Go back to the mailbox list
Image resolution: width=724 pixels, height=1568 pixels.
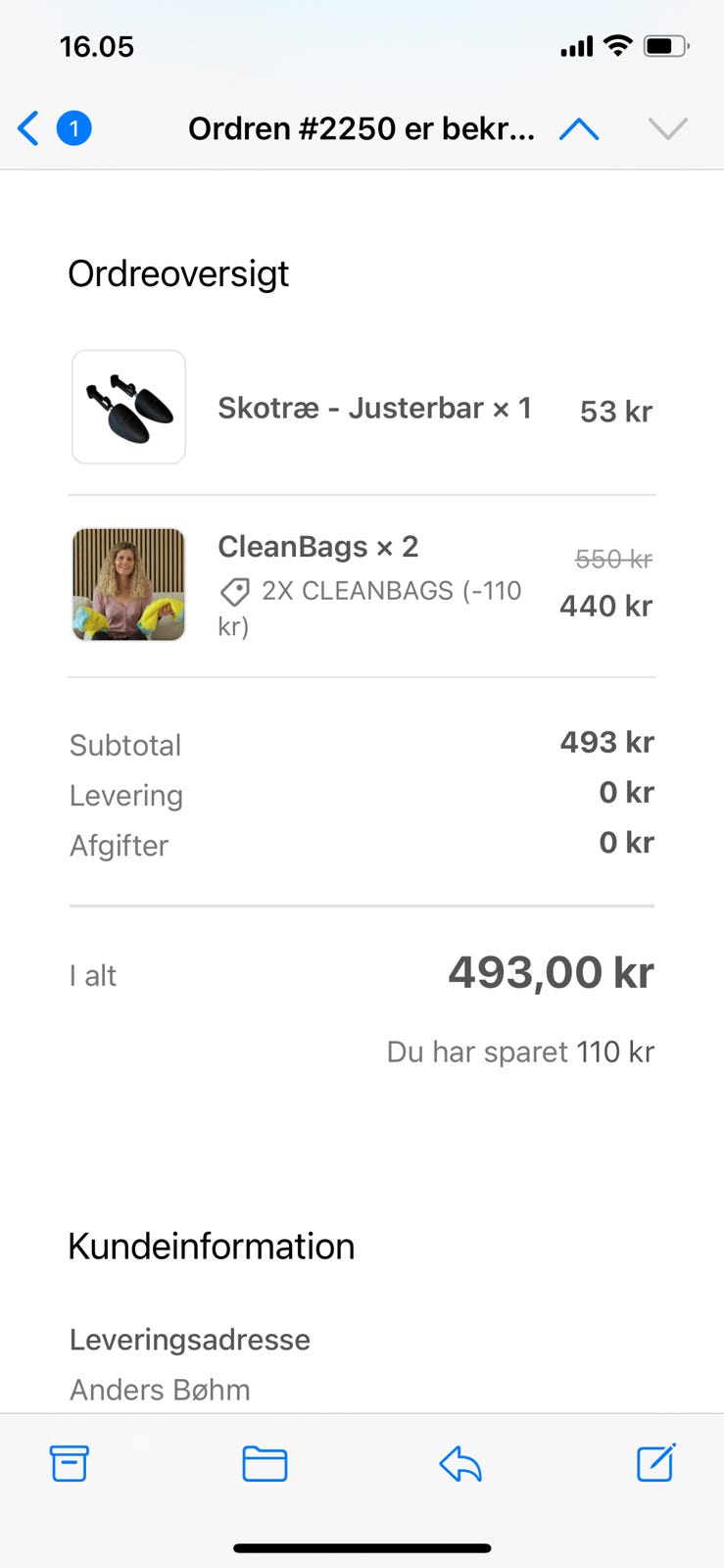coord(29,128)
